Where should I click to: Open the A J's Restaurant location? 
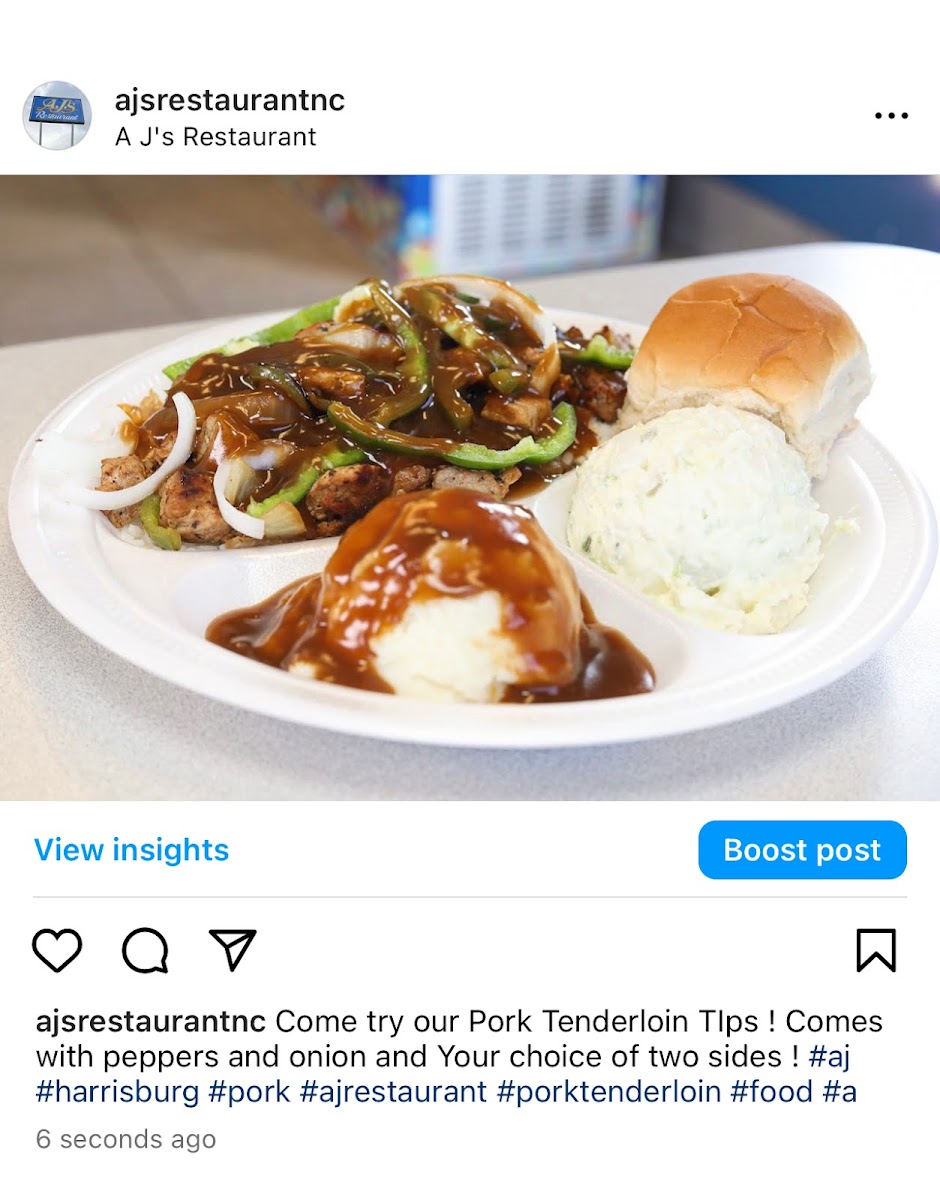point(215,137)
